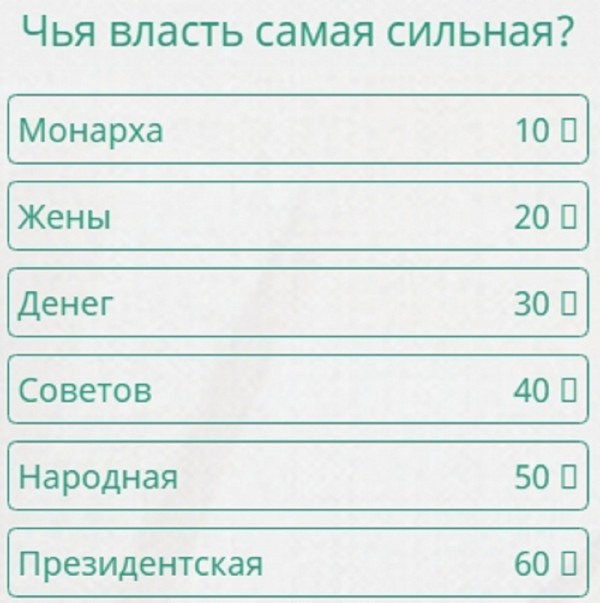
Task: Select the answer Монарха
Action: (299, 130)
